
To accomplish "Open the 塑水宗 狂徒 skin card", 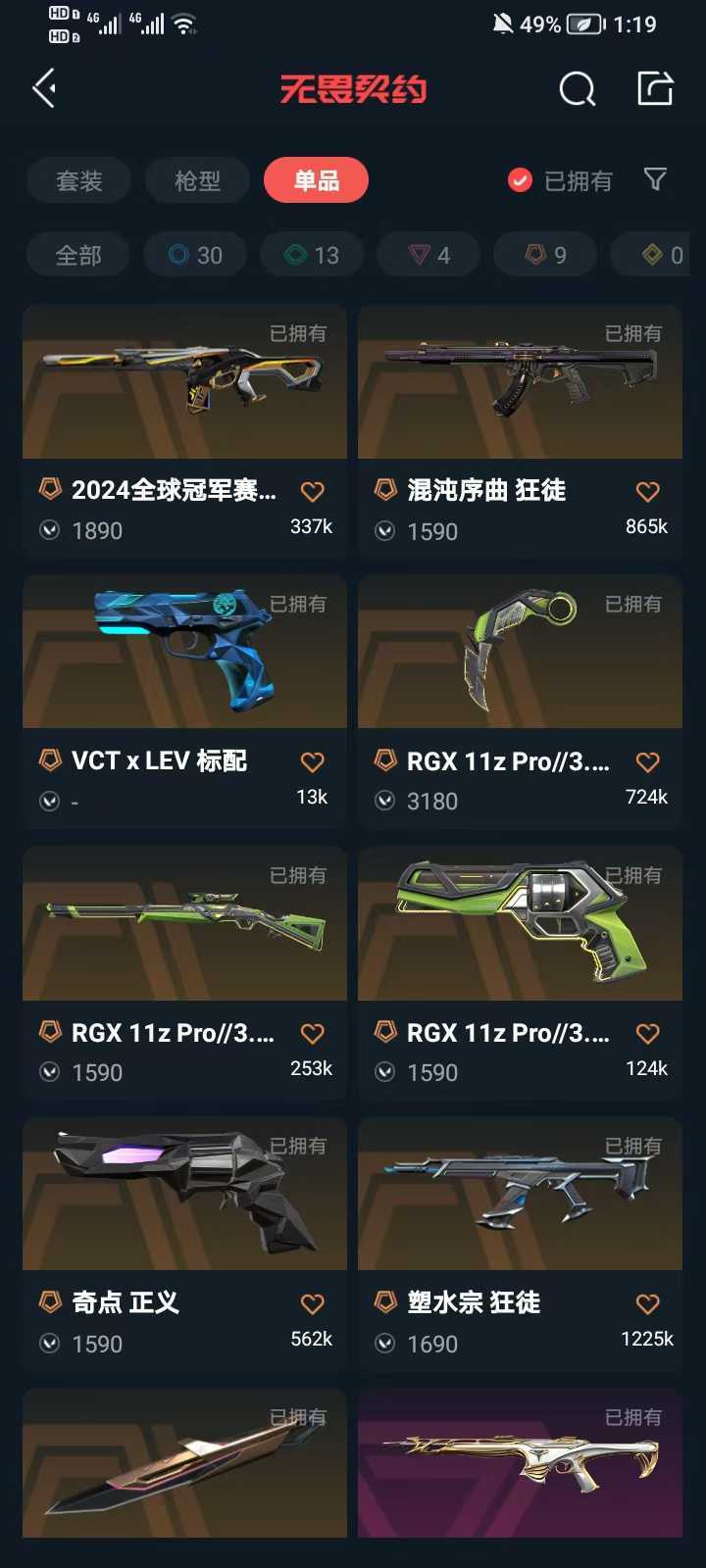I will pyautogui.click(x=520, y=1245).
